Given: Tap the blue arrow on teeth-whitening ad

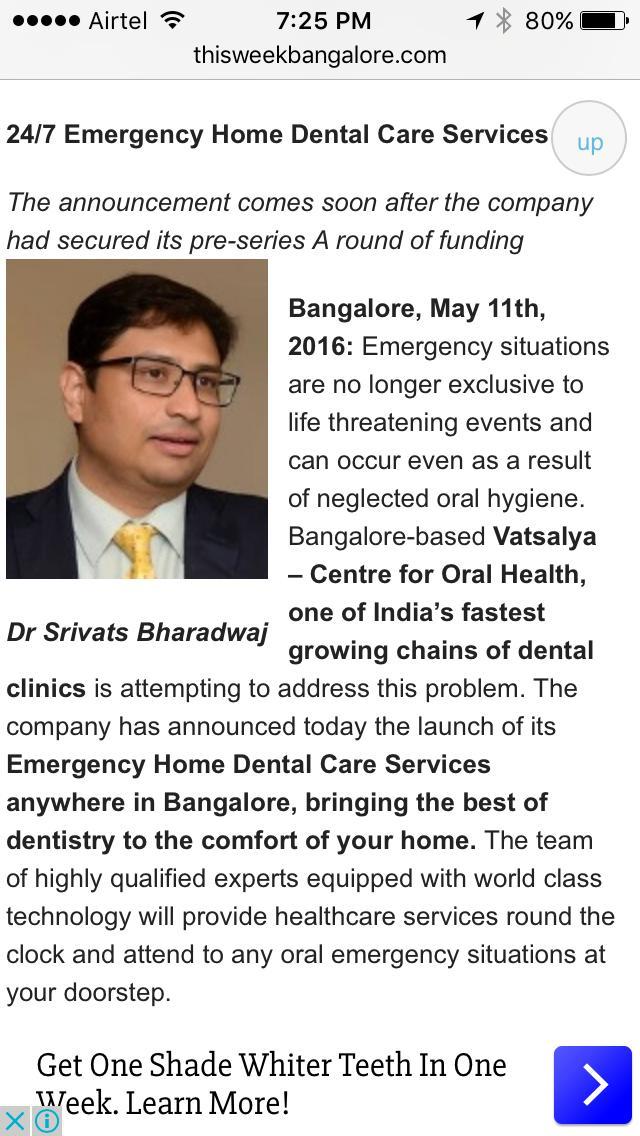Looking at the screenshot, I should [592, 1085].
